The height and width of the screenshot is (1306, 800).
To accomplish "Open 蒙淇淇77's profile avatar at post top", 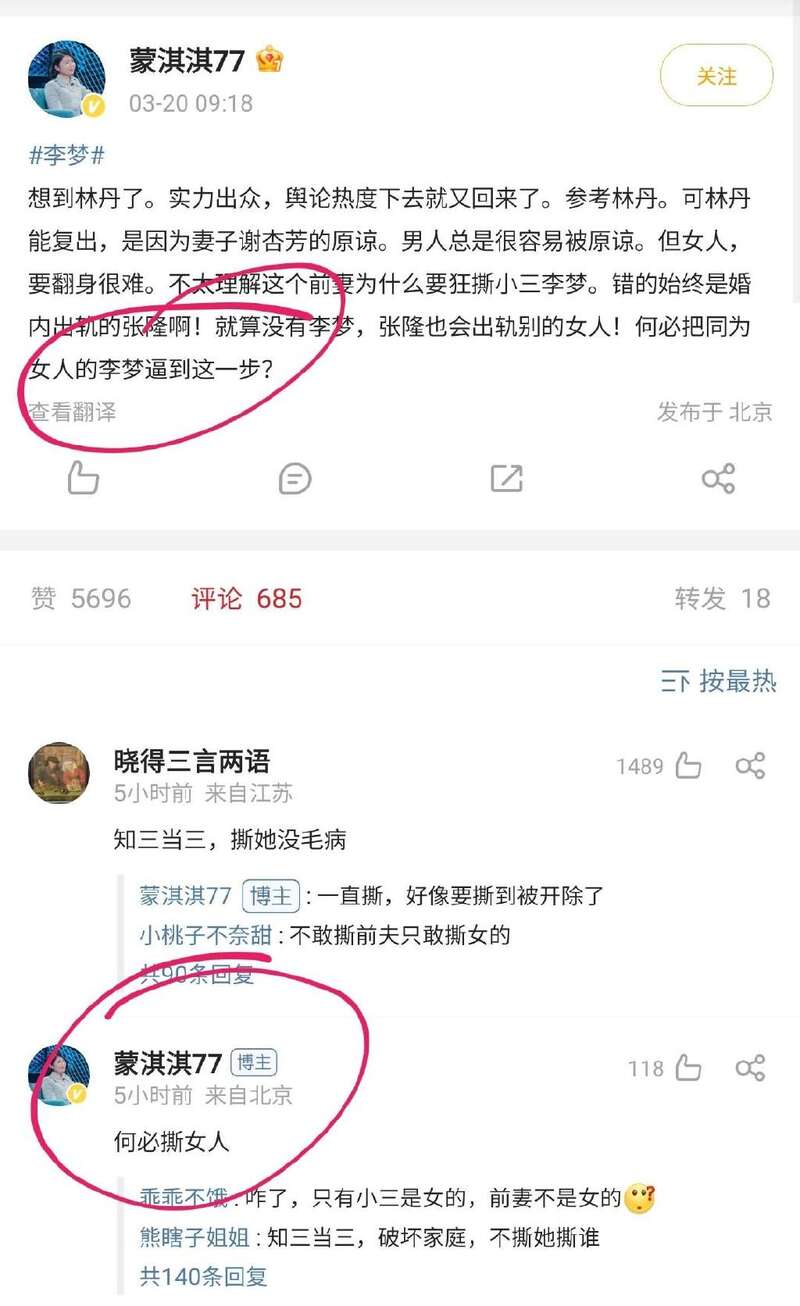I will [x=66, y=79].
